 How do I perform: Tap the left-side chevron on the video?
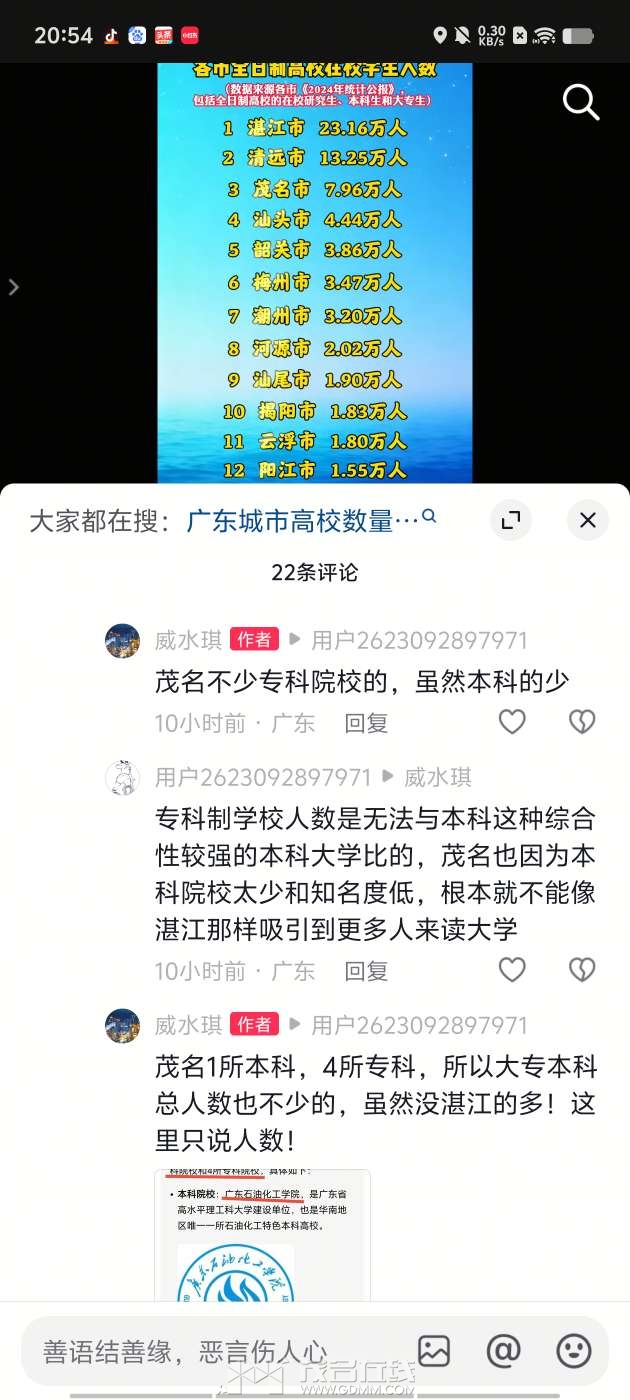click(x=14, y=288)
